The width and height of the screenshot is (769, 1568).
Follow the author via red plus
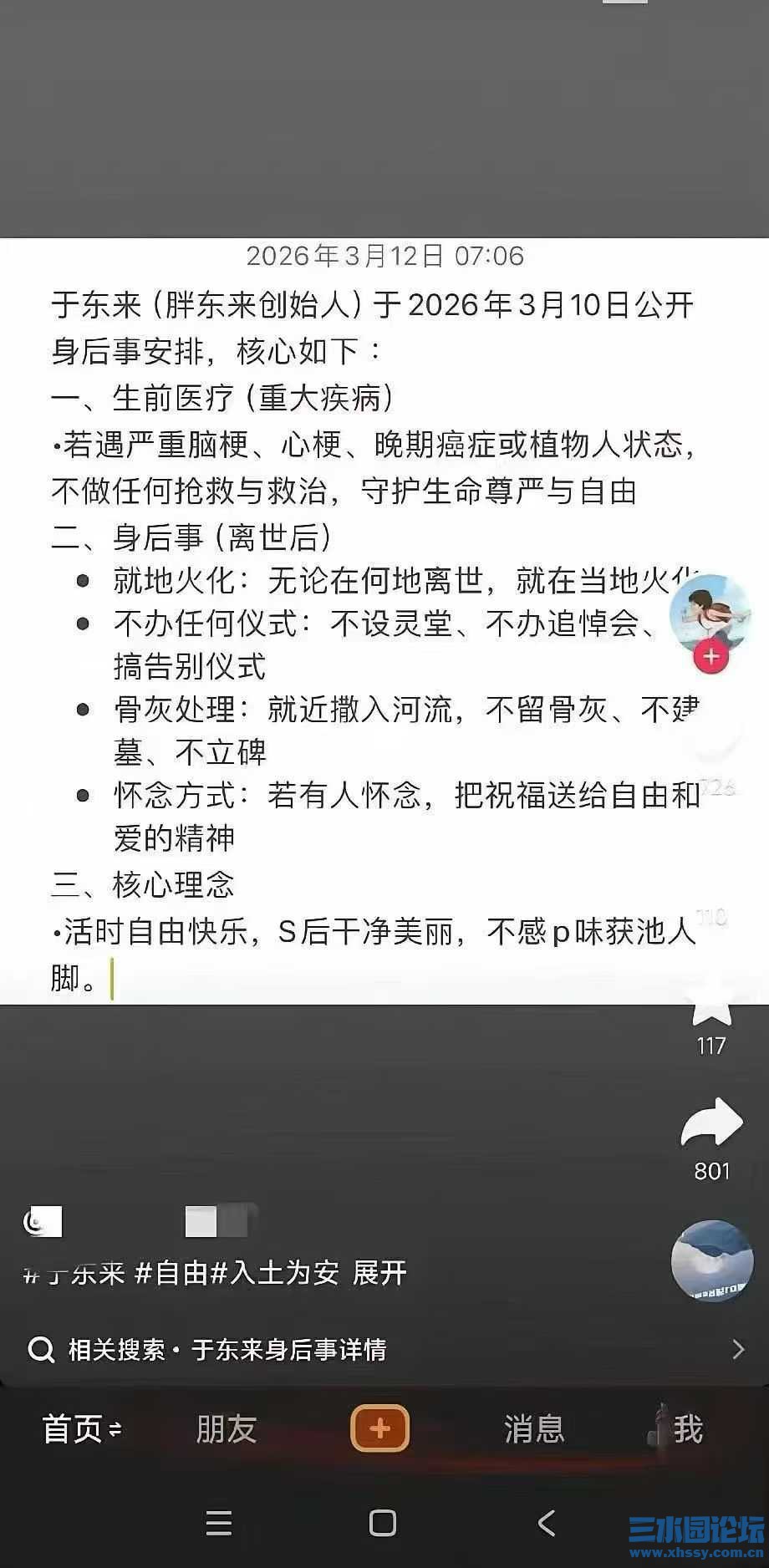(x=711, y=656)
